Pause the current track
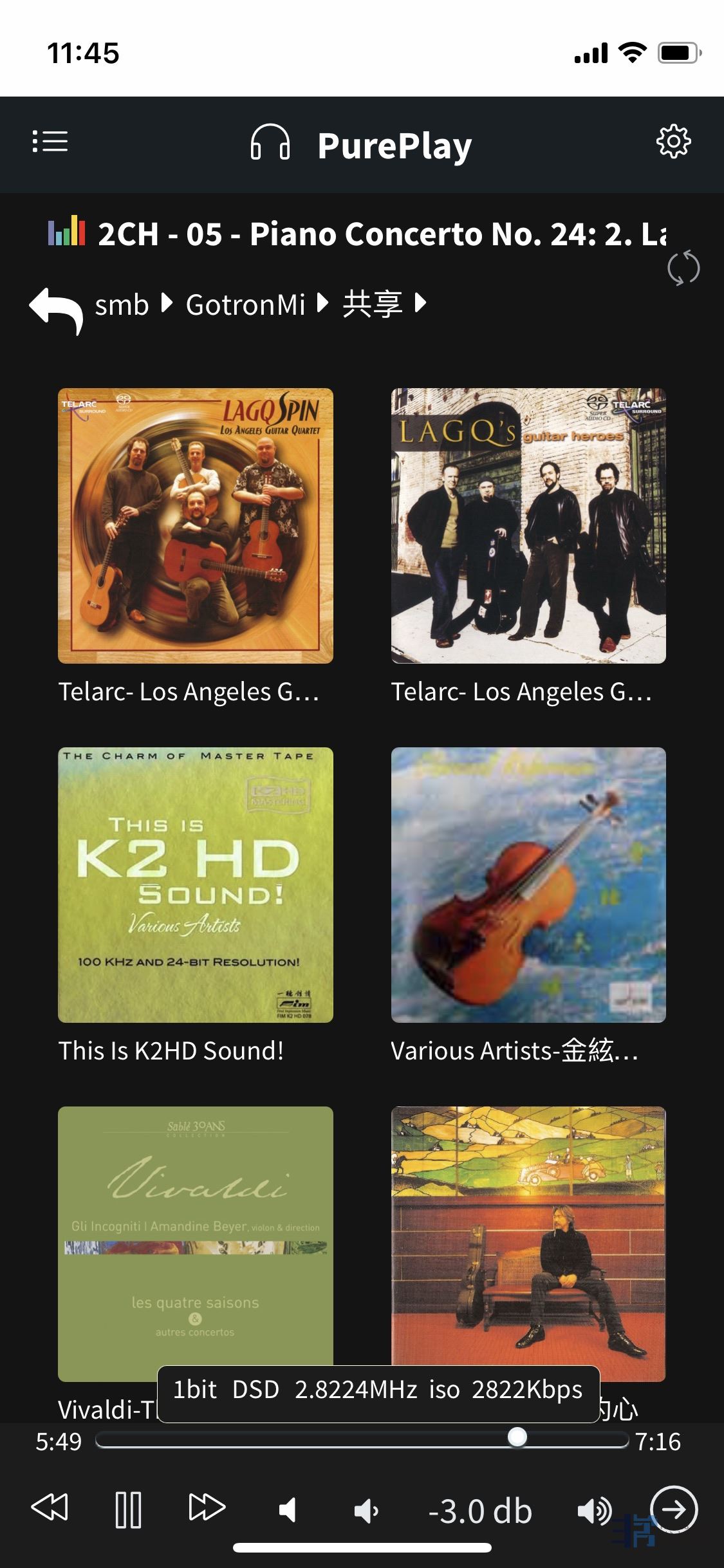Screen dimensions: 724x1568 pyautogui.click(x=128, y=1509)
